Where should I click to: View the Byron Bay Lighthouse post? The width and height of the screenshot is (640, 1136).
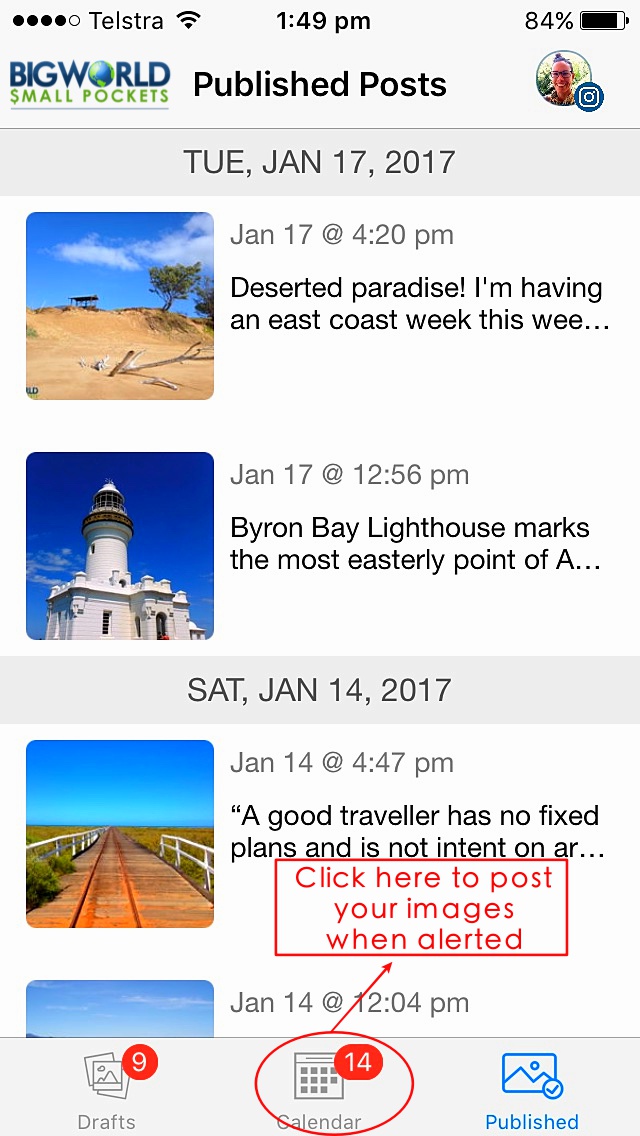point(320,545)
